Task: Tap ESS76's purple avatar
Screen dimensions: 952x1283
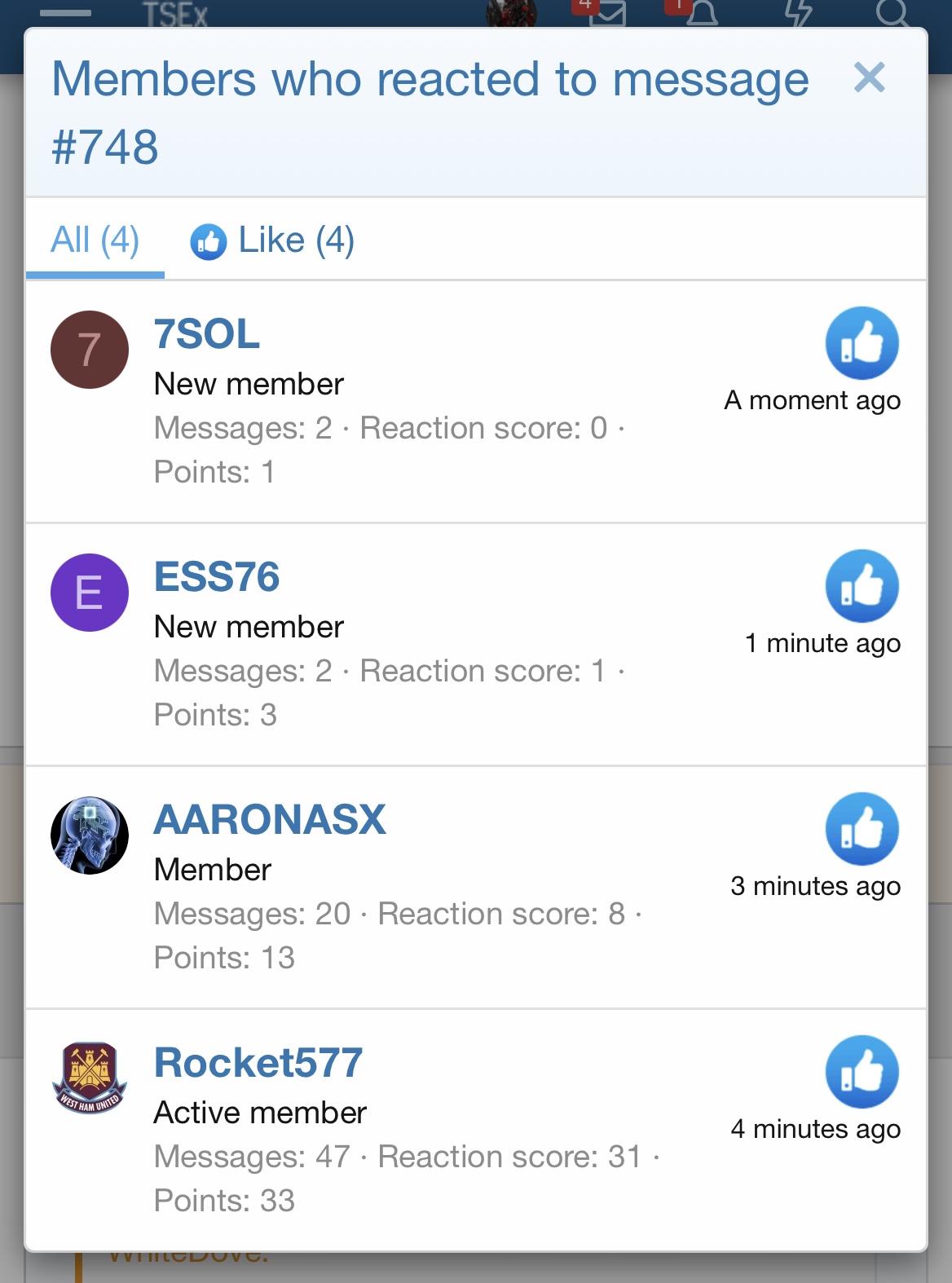Action: (90, 593)
